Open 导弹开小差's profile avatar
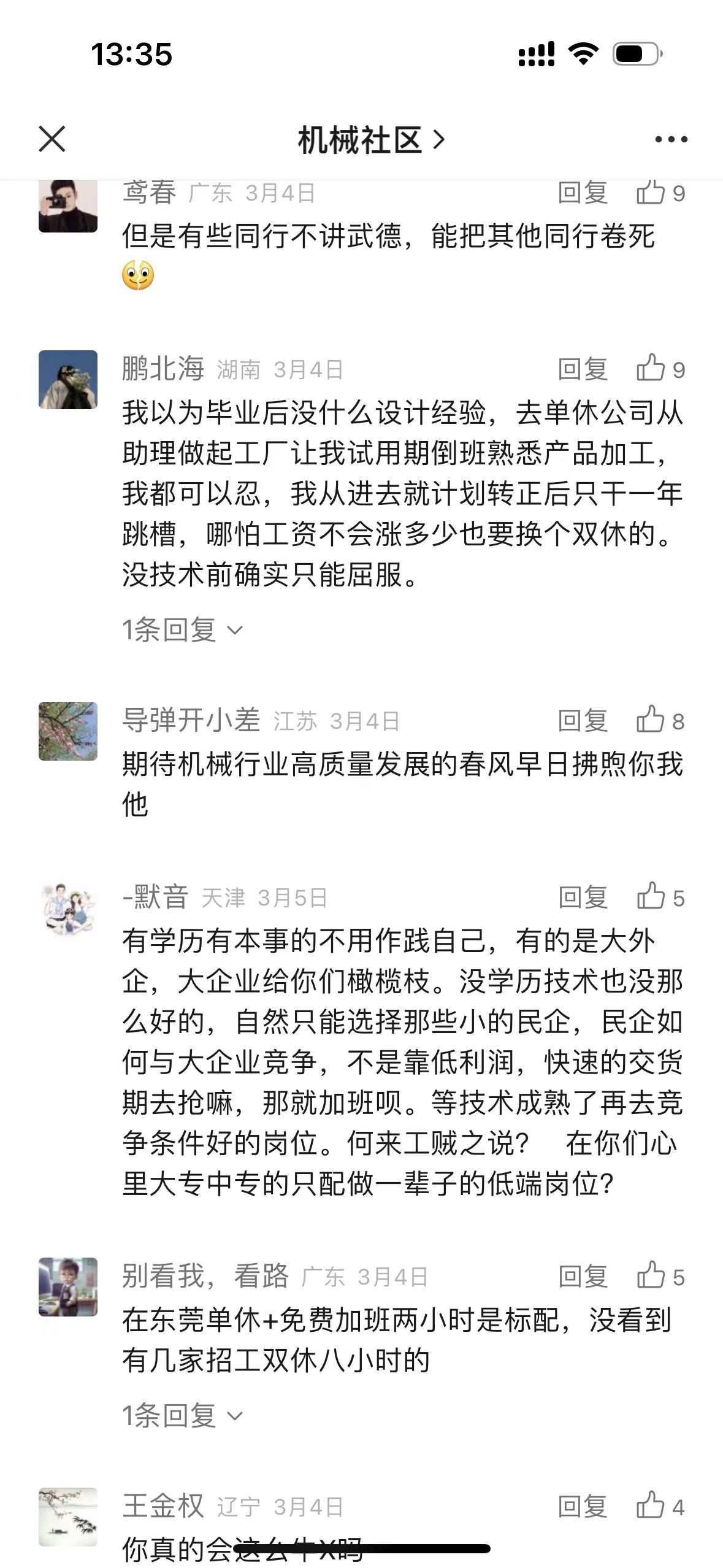The height and width of the screenshot is (1568, 723). 68,731
